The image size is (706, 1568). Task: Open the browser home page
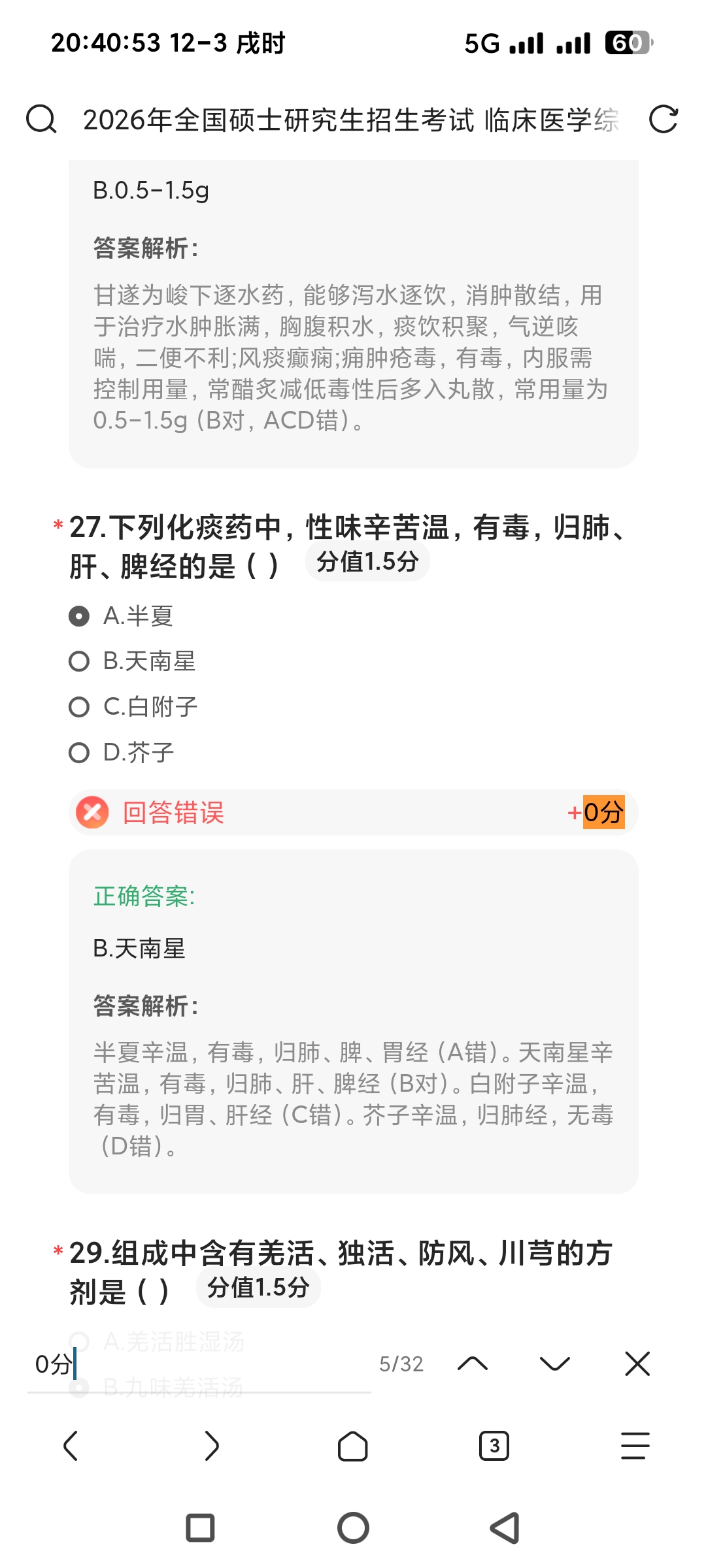[x=353, y=1445]
